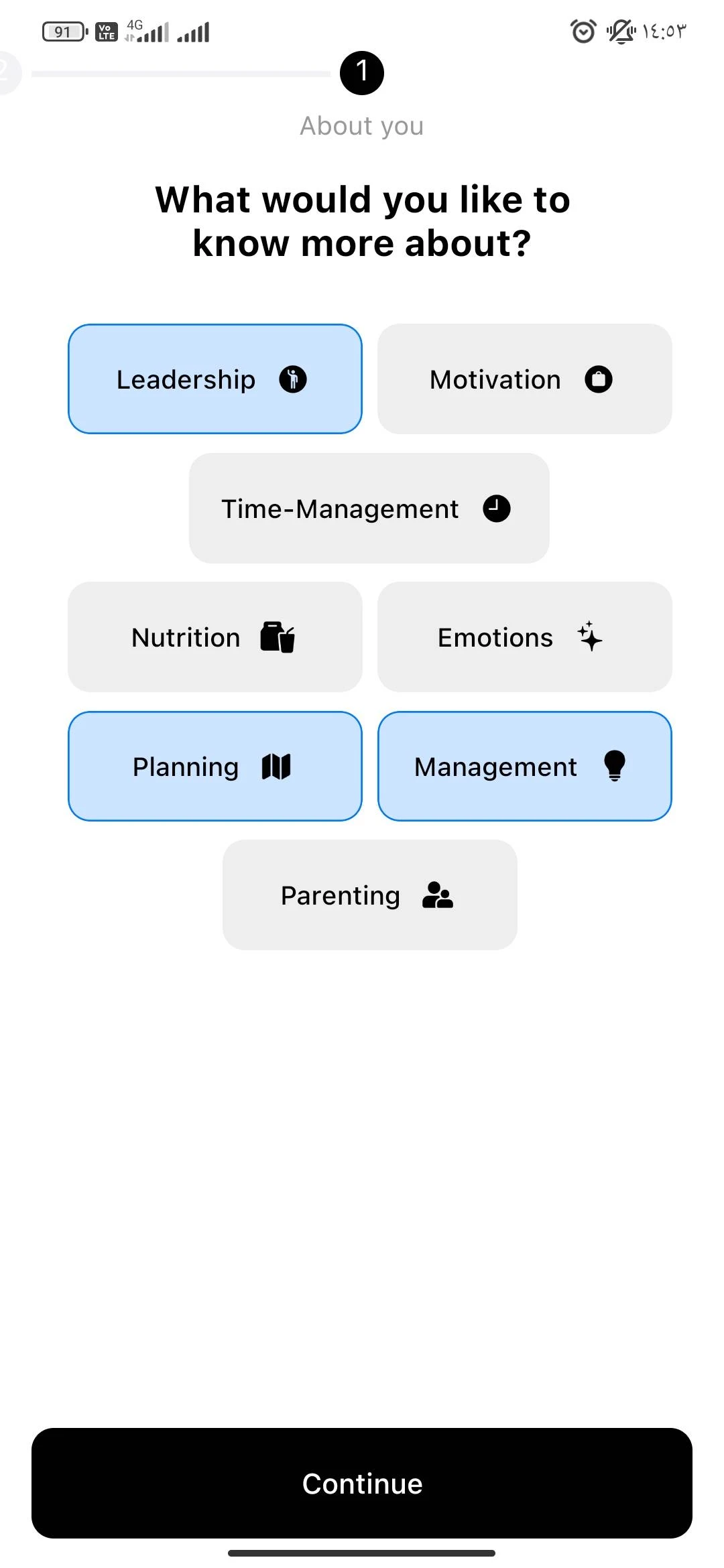The height and width of the screenshot is (1568, 724).
Task: Select the Parenting topic
Action: point(369,895)
